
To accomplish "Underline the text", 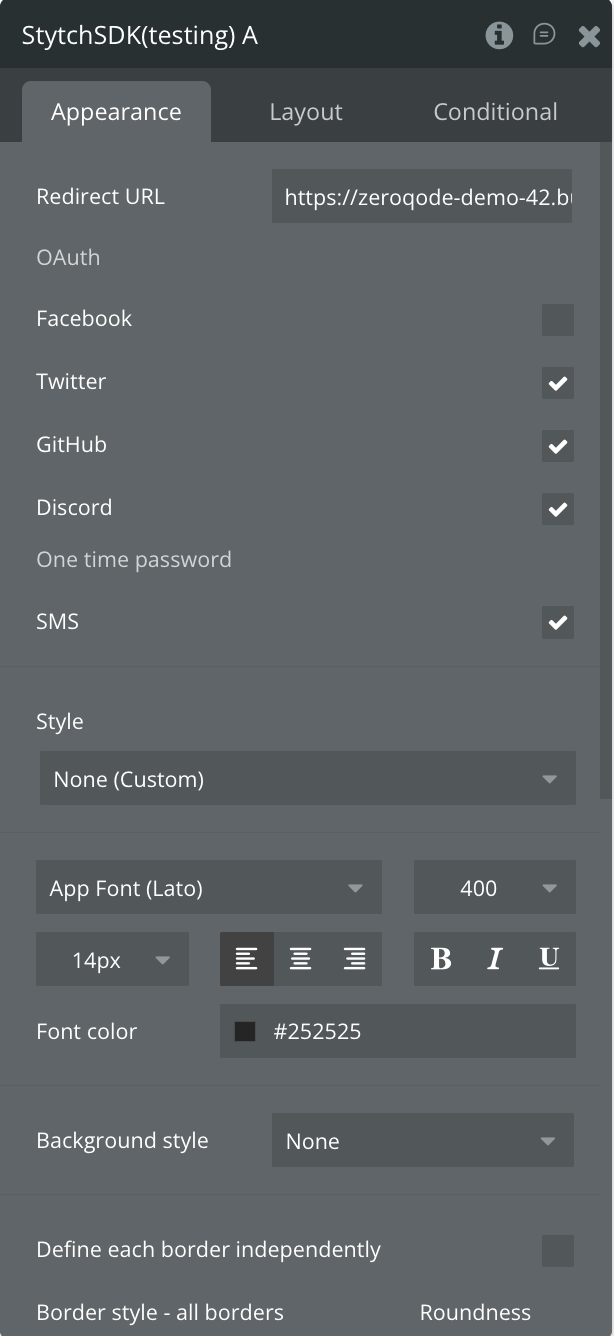I will pos(548,960).
